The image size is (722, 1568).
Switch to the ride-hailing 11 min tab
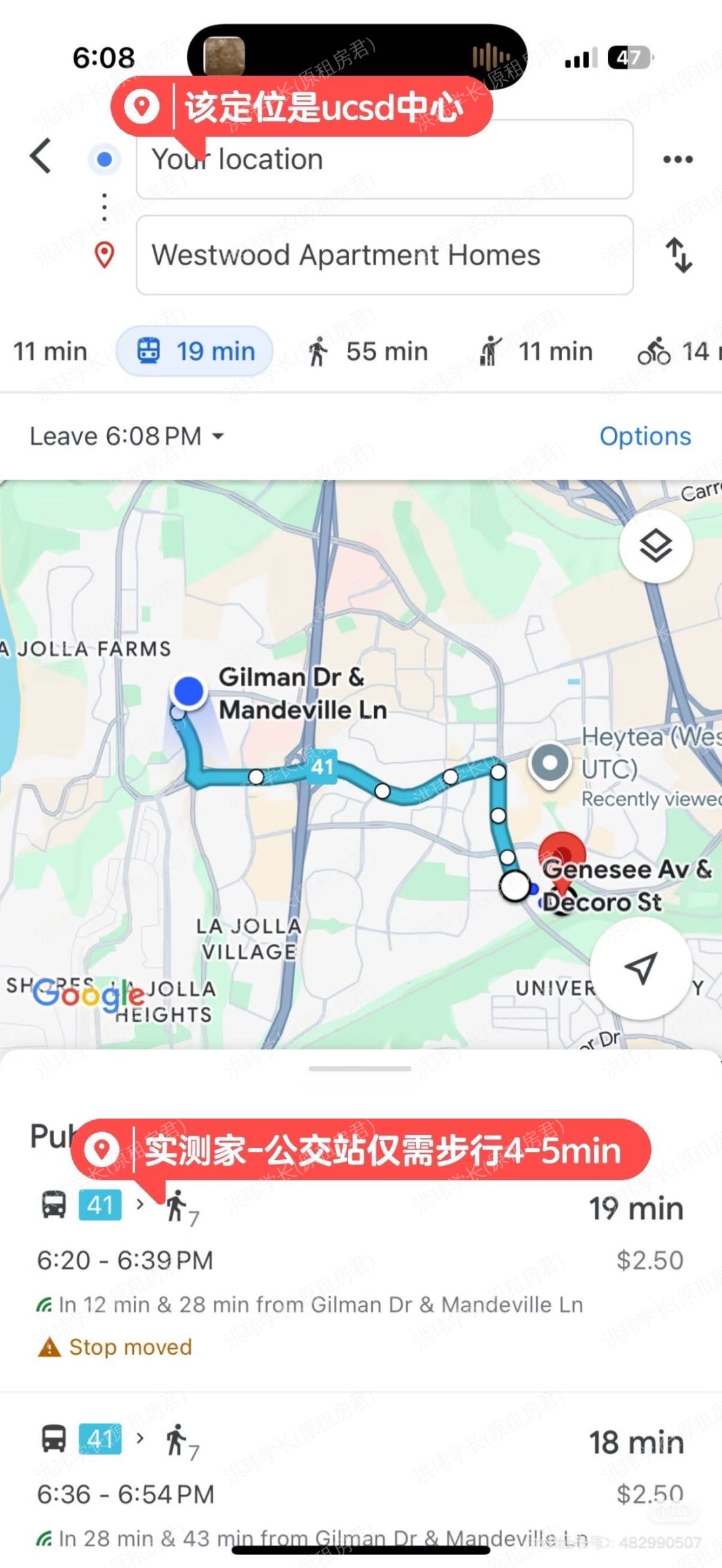[x=536, y=352]
